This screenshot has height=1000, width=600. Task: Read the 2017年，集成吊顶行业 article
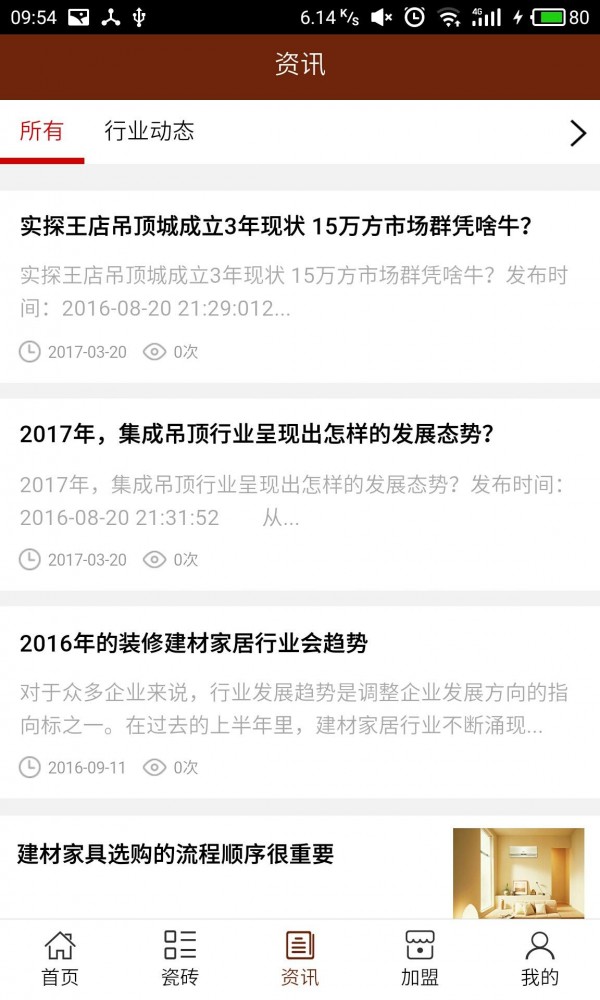pos(257,434)
